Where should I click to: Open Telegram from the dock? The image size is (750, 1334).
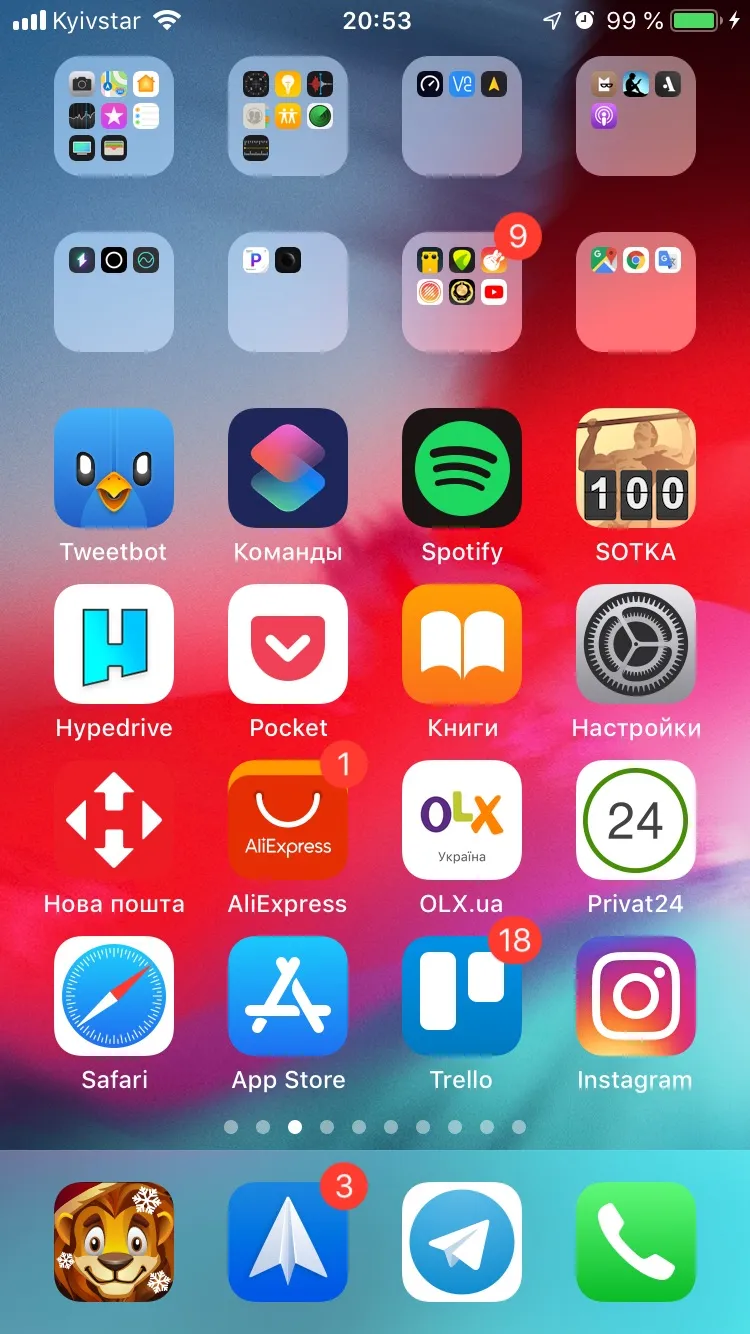(462, 1242)
